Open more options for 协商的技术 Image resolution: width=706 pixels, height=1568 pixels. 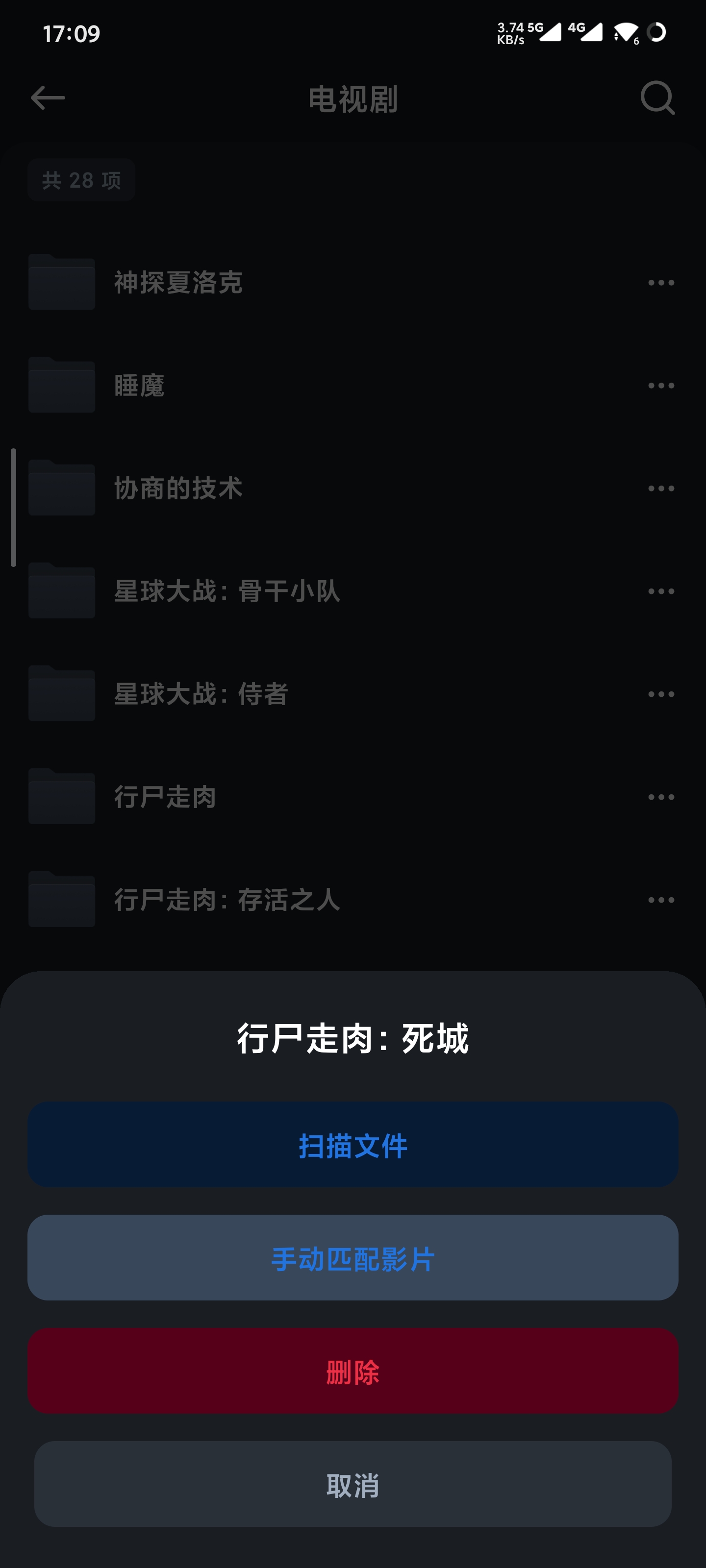point(661,488)
